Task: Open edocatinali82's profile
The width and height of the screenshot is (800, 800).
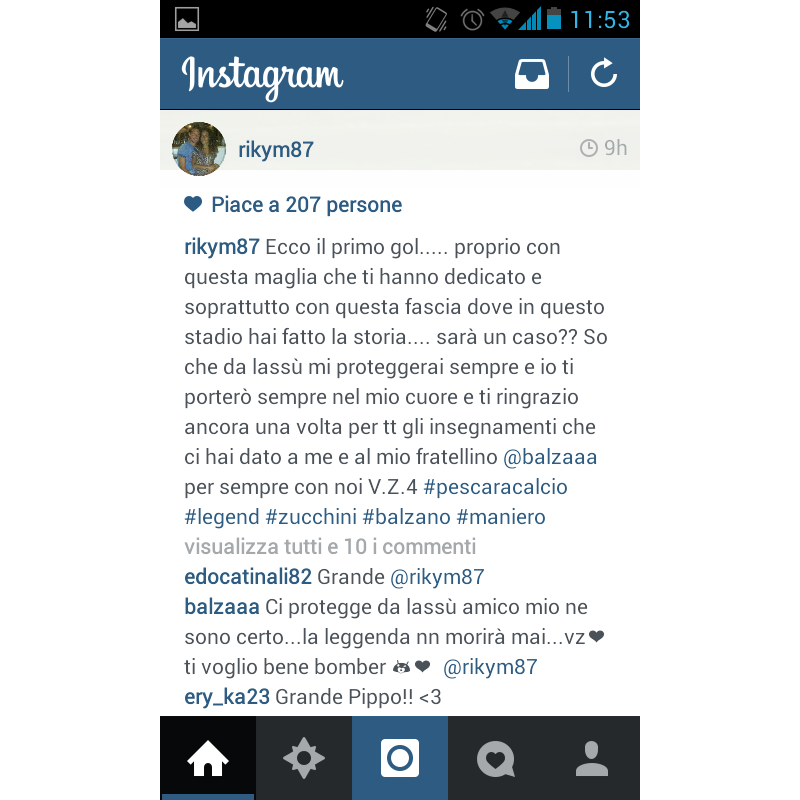Action: tap(248, 577)
